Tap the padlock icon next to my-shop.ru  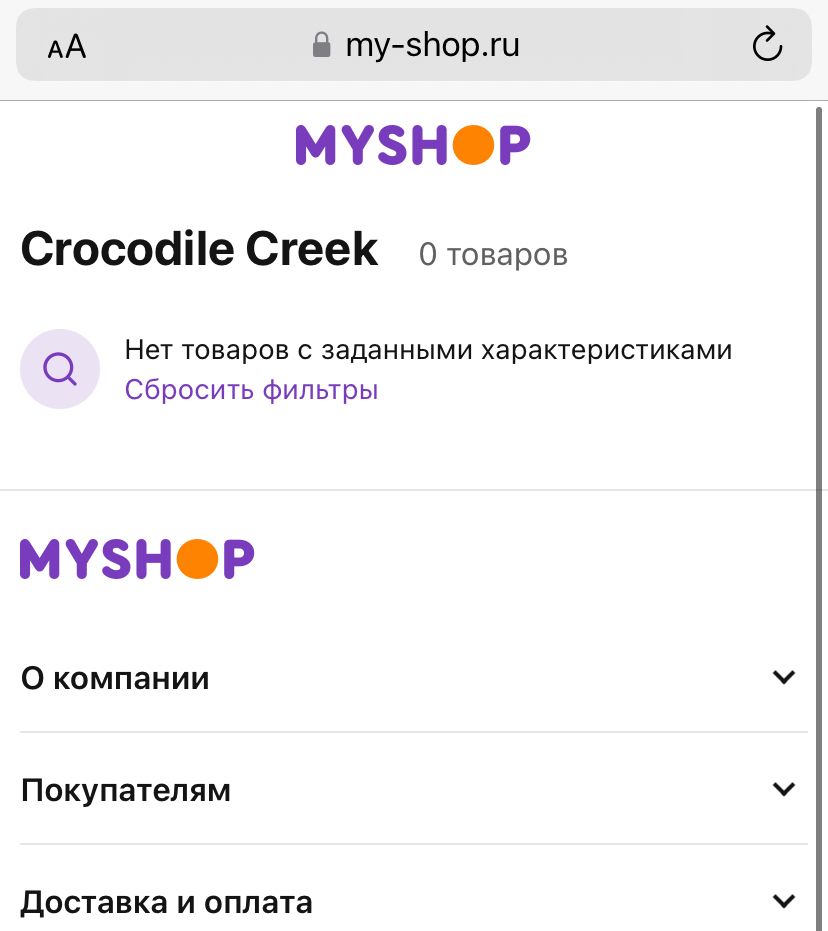pos(320,44)
